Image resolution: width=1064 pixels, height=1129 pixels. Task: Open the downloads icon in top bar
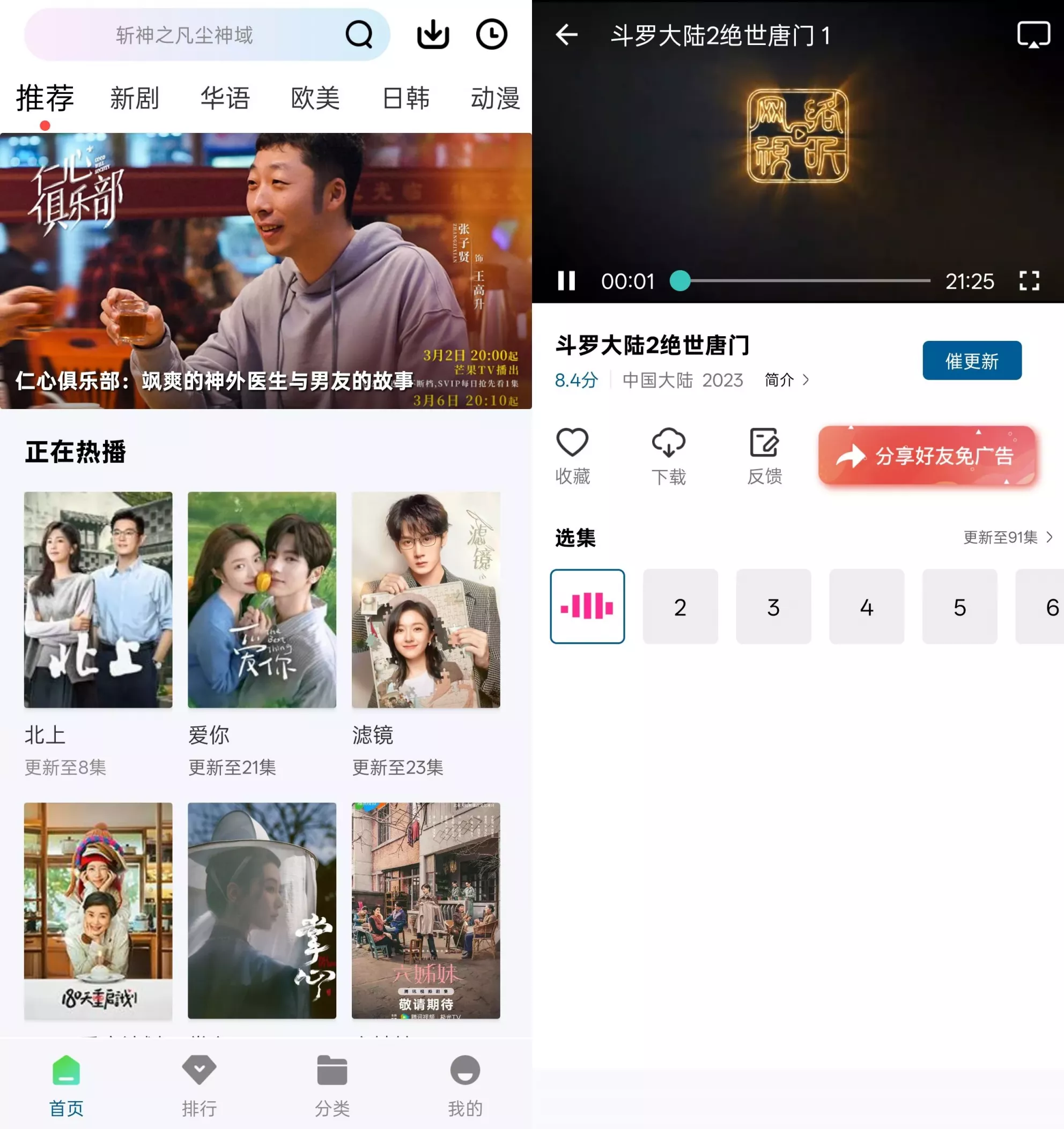(433, 35)
